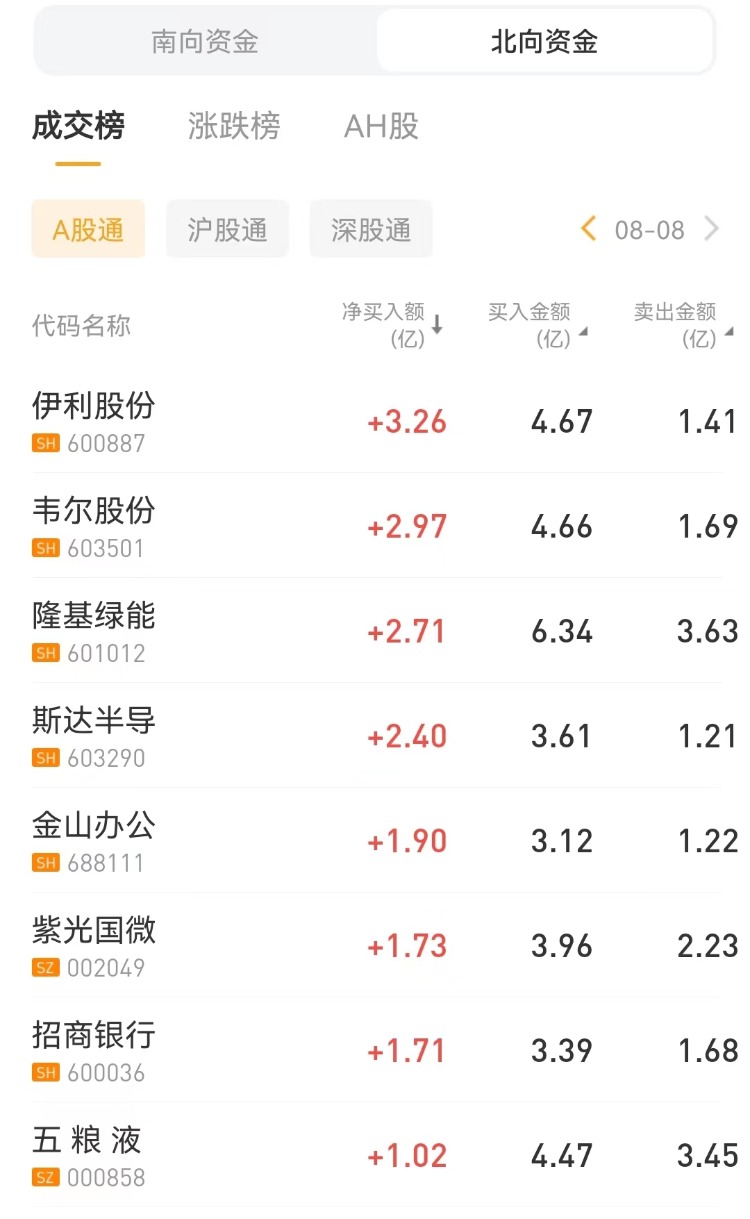View 金山办公 stock page

94,841
